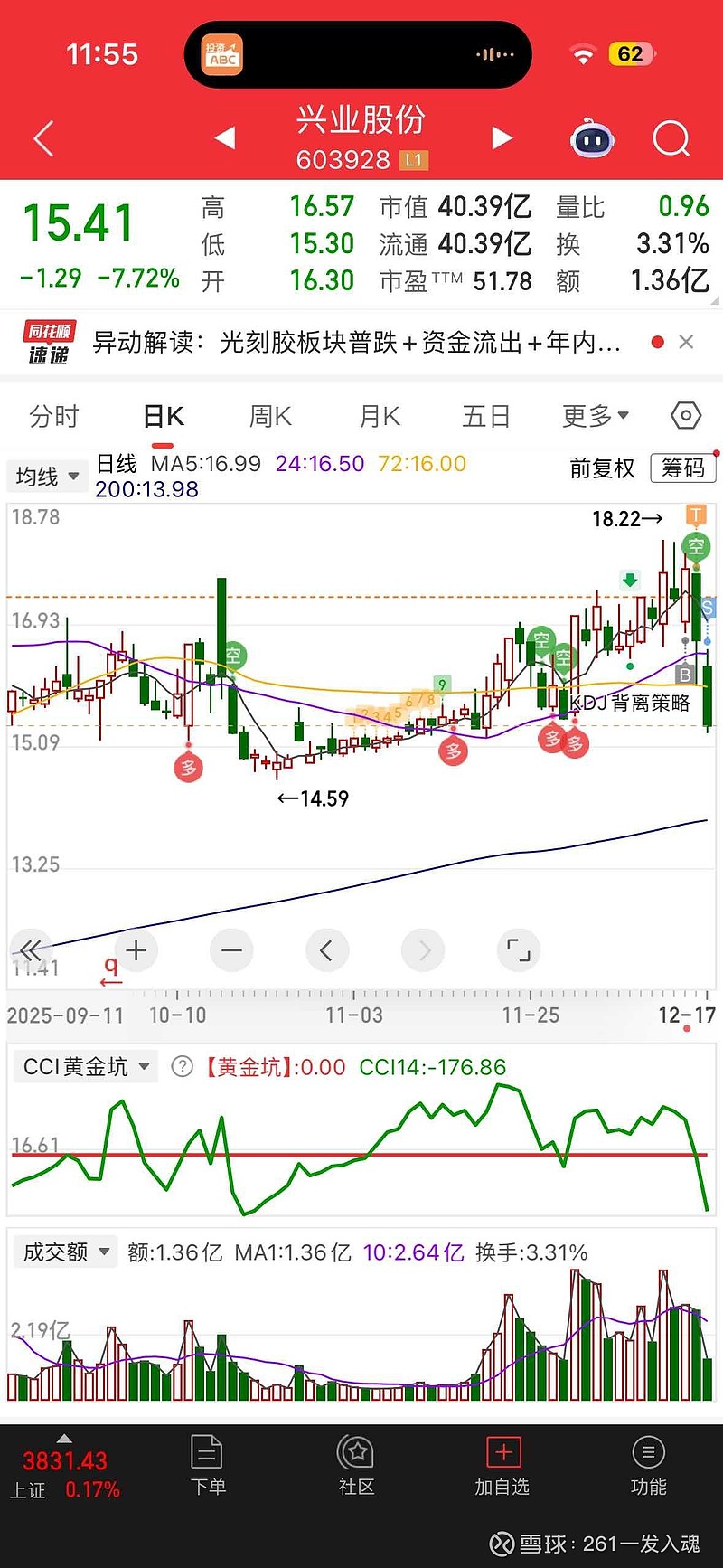
Task: Toggle the 筹码 chip distribution panel
Action: pyautogui.click(x=683, y=468)
